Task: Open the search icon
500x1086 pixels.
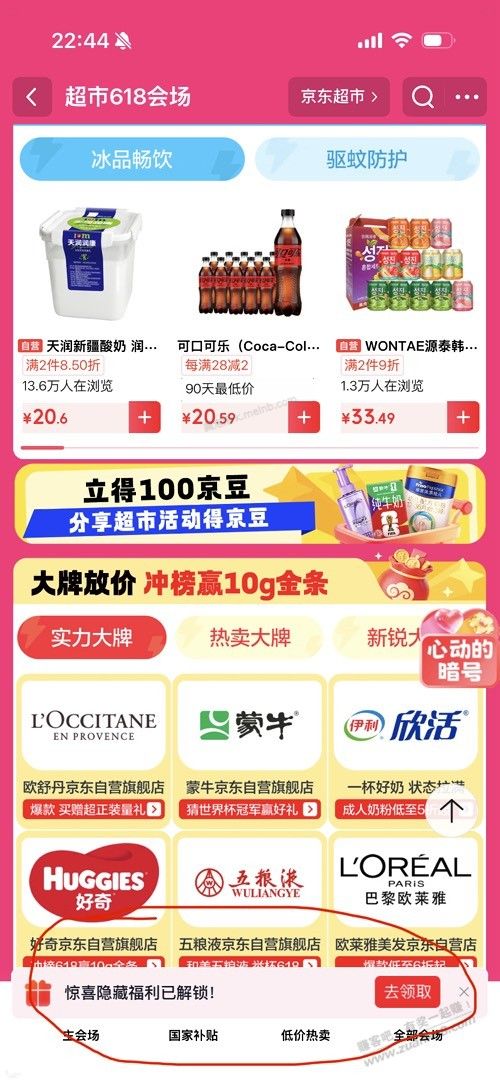Action: [x=422, y=97]
